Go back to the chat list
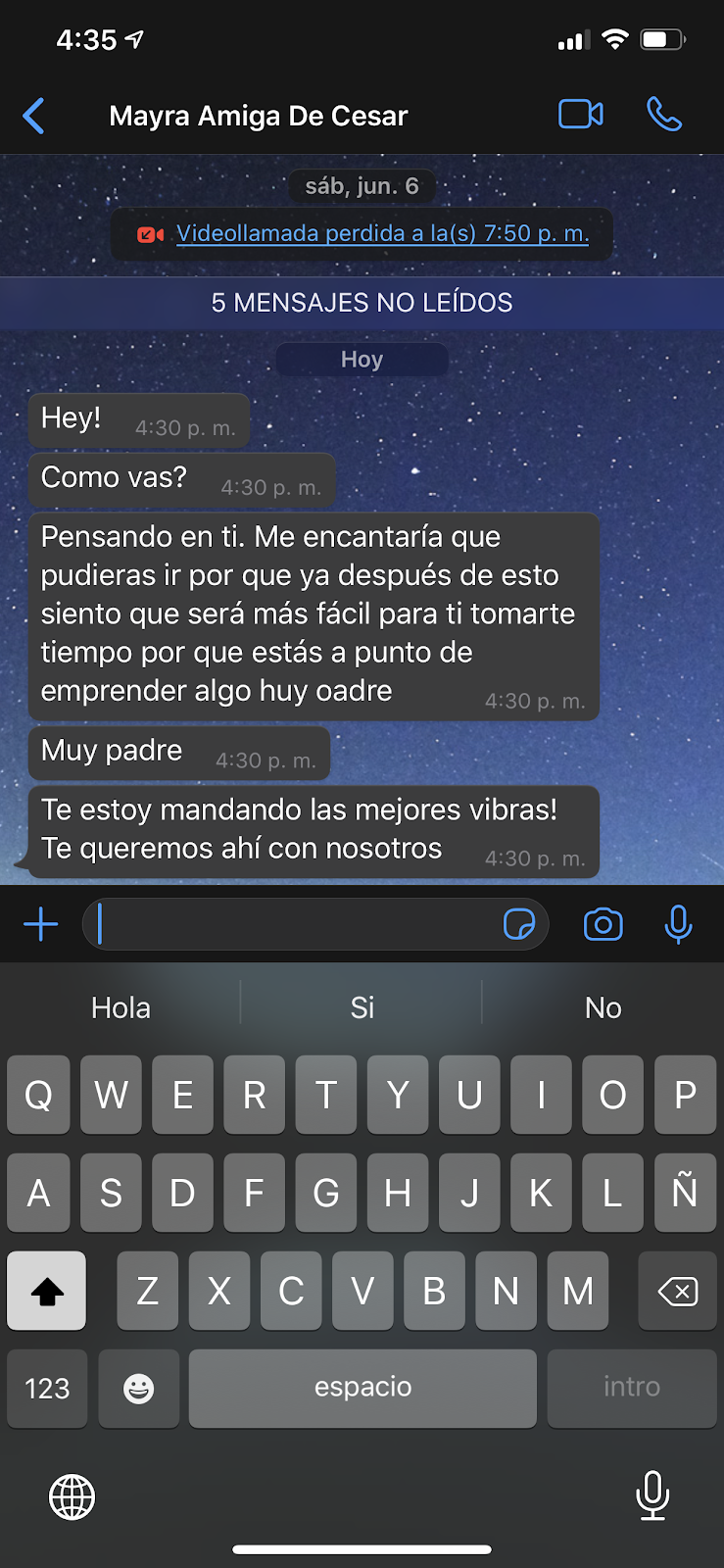The image size is (724, 1568). [34, 116]
